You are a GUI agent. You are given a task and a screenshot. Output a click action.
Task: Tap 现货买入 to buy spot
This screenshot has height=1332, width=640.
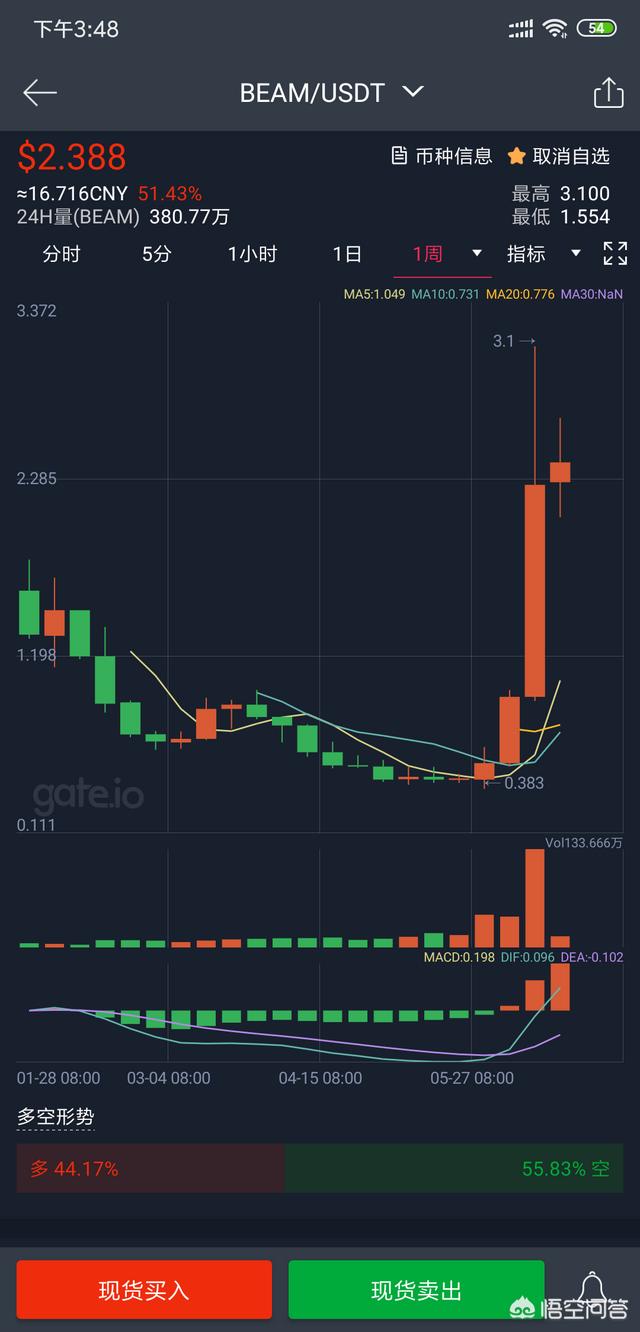click(x=144, y=1290)
